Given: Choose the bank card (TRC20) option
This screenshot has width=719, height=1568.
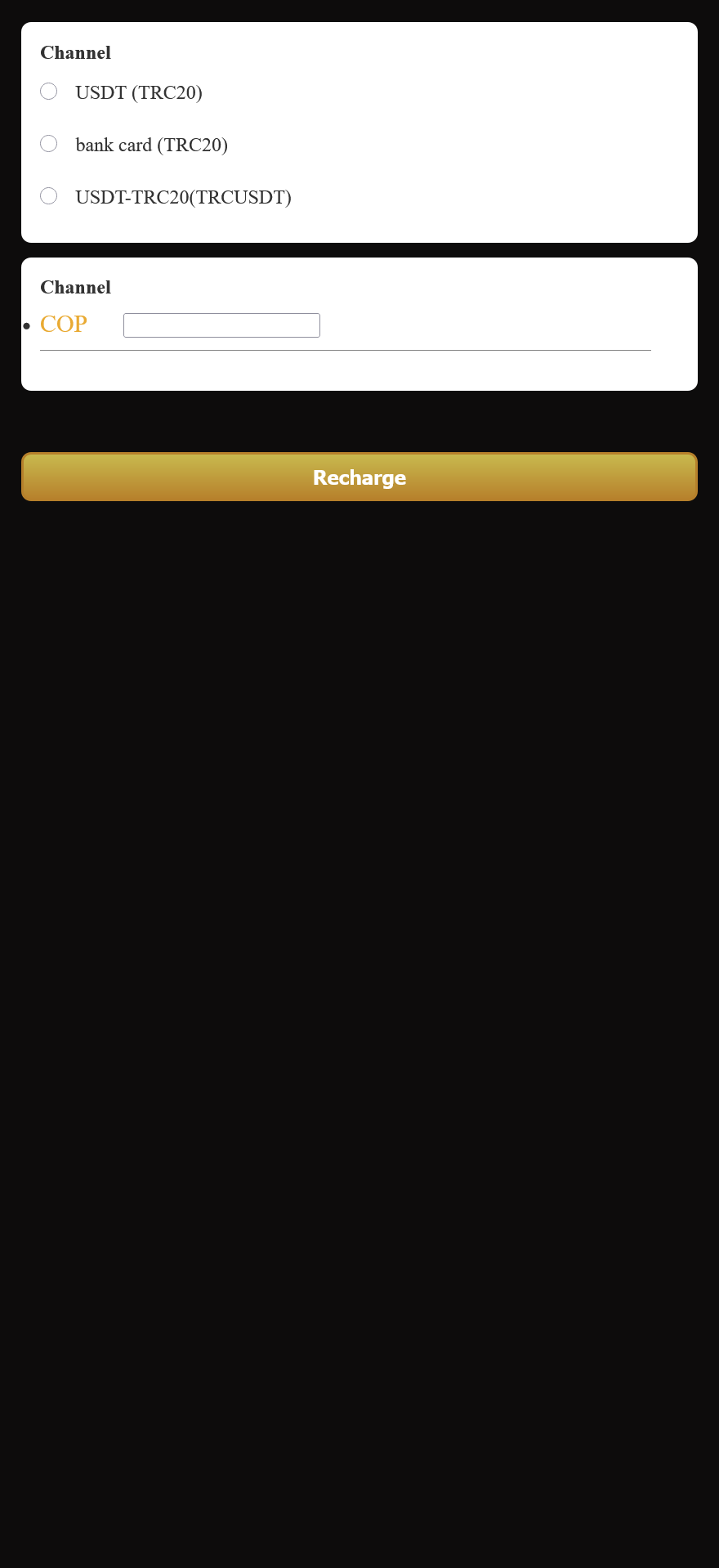Looking at the screenshot, I should [49, 144].
